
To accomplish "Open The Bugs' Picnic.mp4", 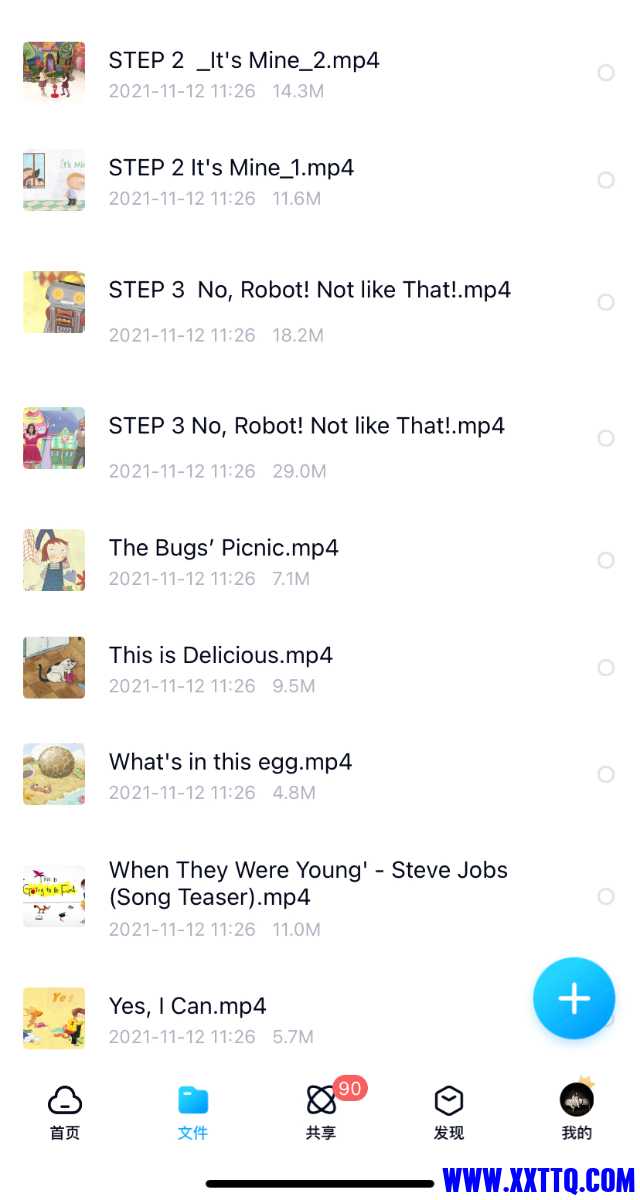I will click(x=223, y=548).
